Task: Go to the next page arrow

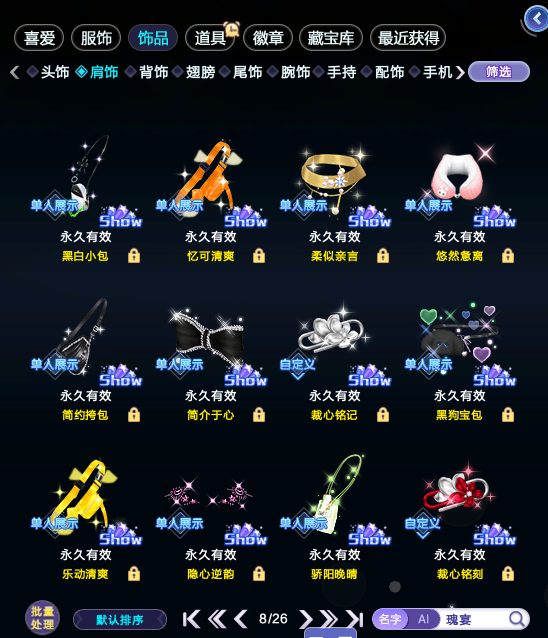Action: pos(306,619)
